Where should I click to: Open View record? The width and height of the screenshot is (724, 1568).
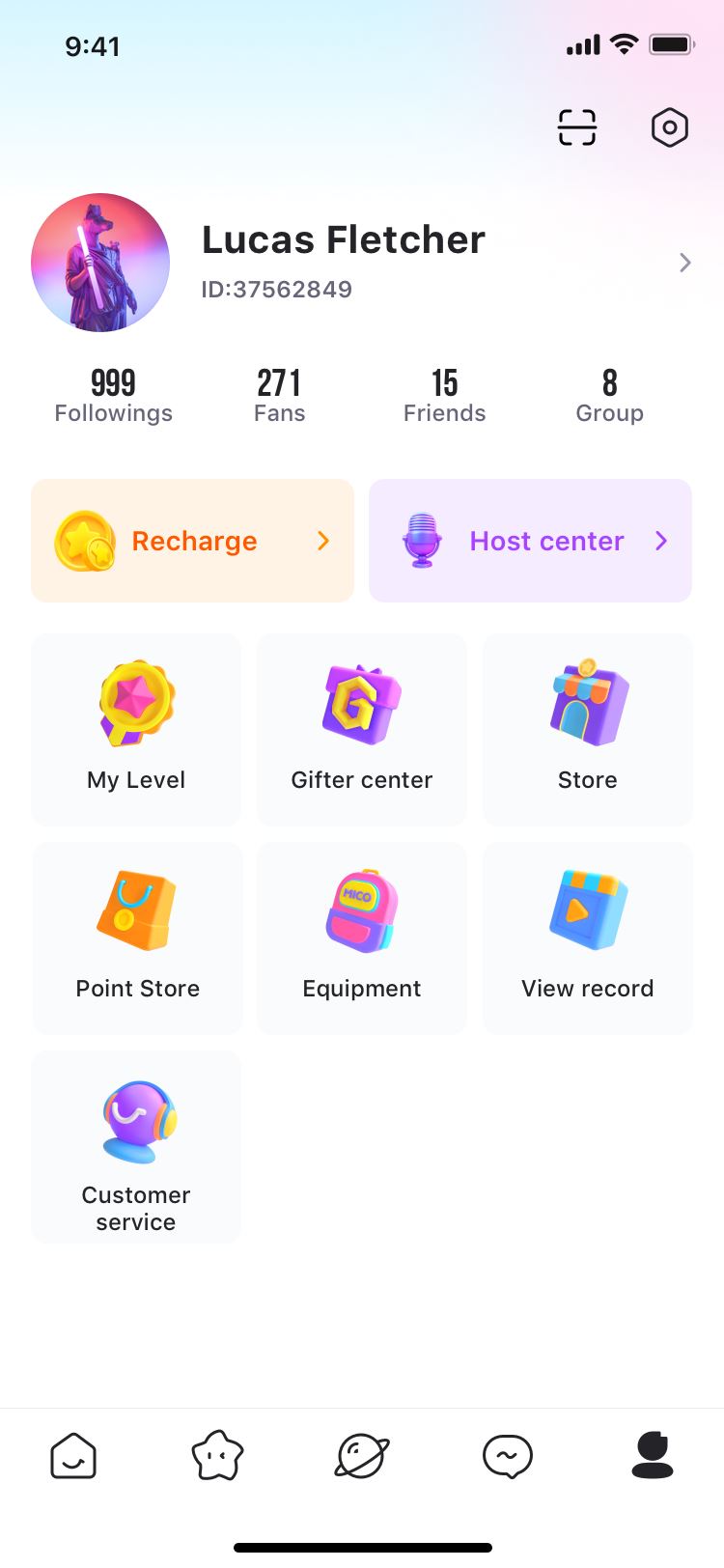pyautogui.click(x=588, y=938)
